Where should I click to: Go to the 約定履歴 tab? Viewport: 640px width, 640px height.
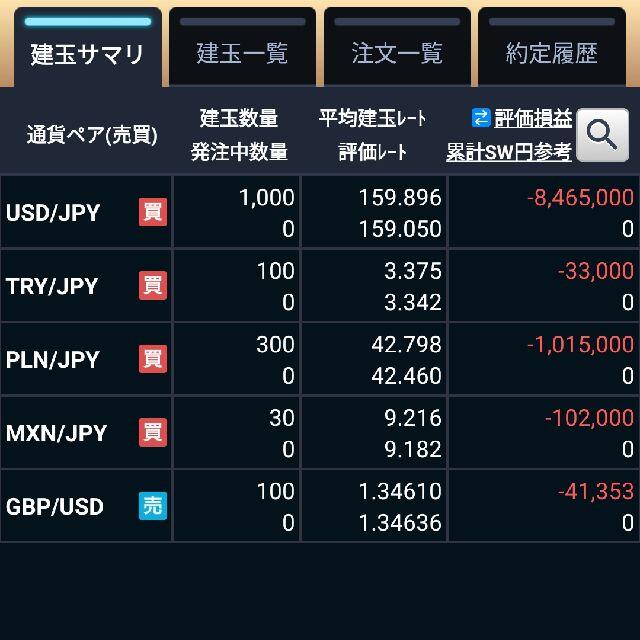pos(551,47)
